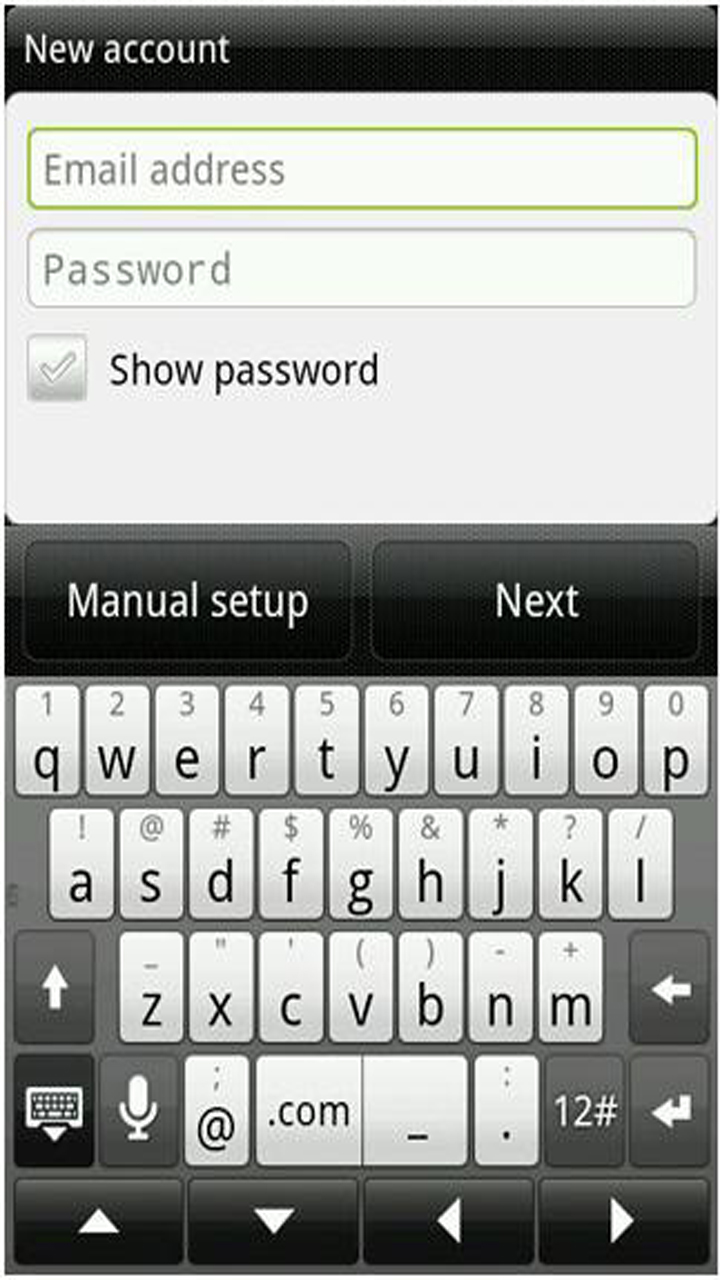Image resolution: width=720 pixels, height=1280 pixels.
Task: Hide the keyboard with the keyboard icon
Action: [55, 1111]
